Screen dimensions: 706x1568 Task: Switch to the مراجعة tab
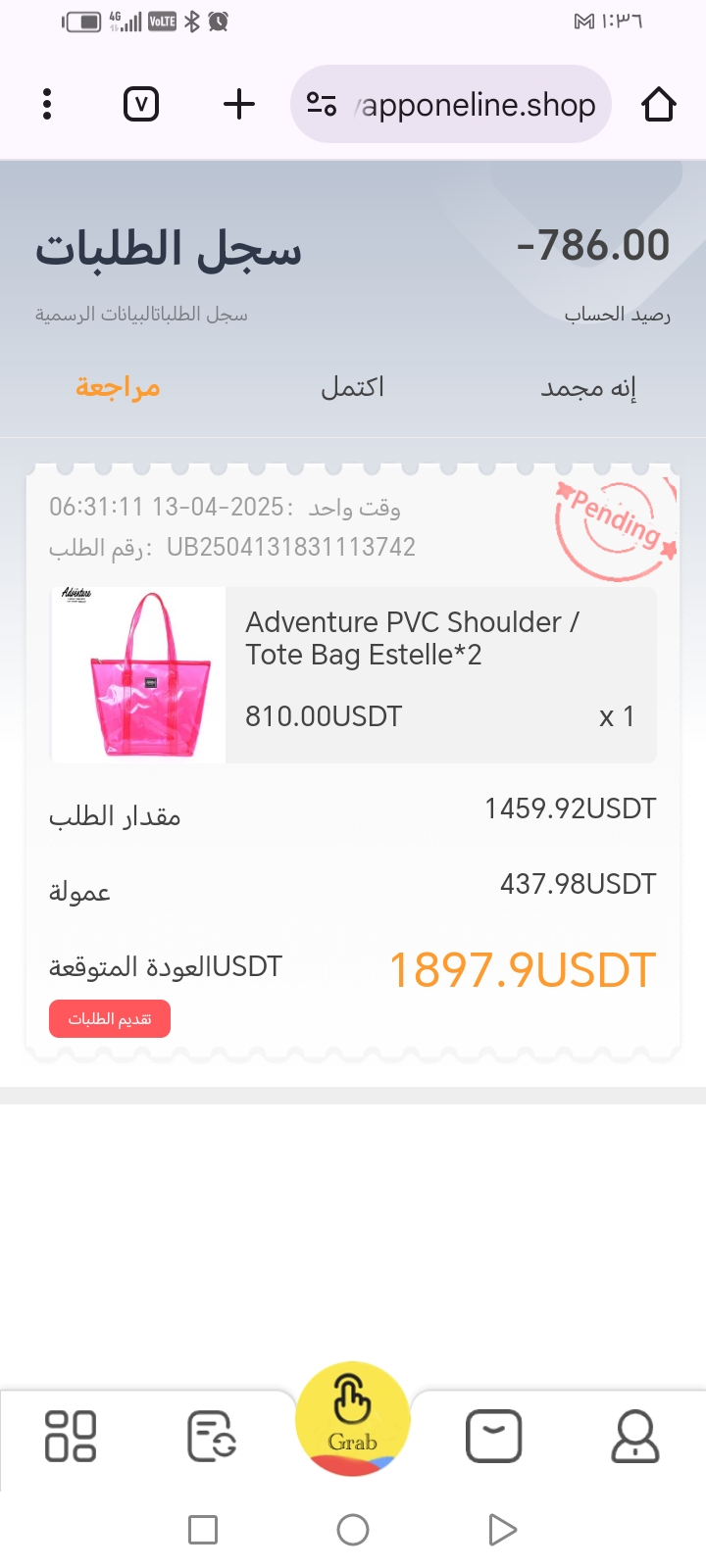118,387
